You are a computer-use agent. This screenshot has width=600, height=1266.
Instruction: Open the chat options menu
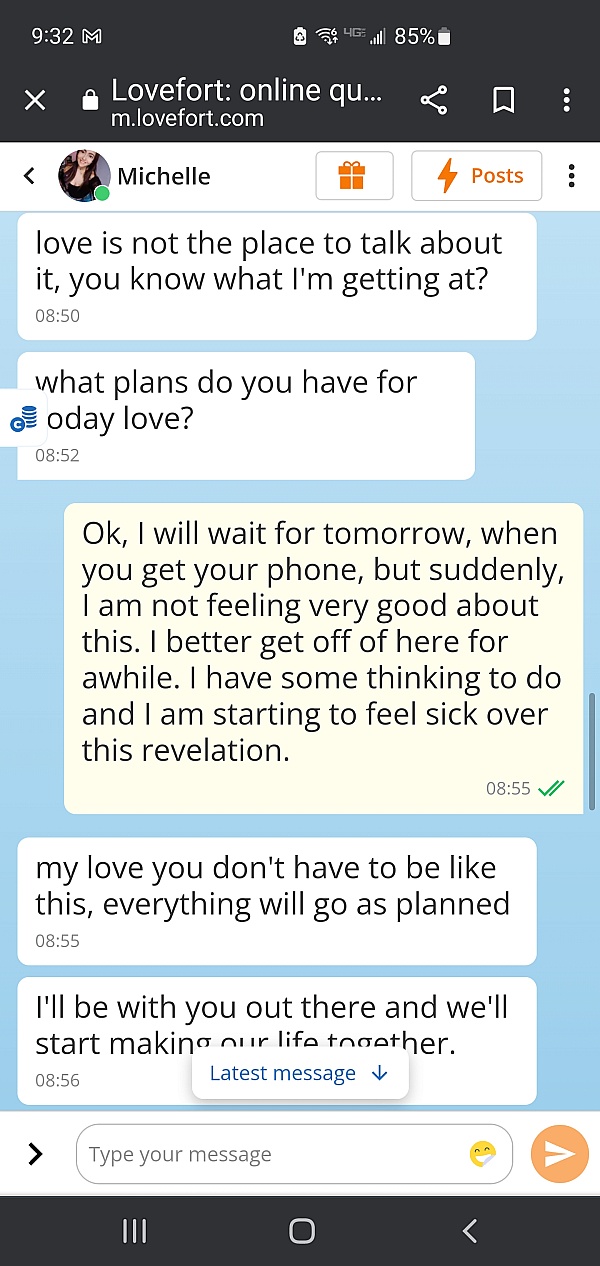571,176
